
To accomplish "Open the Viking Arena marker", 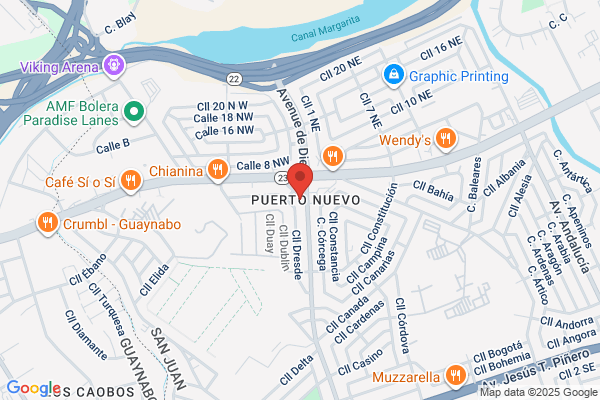I will [x=114, y=66].
